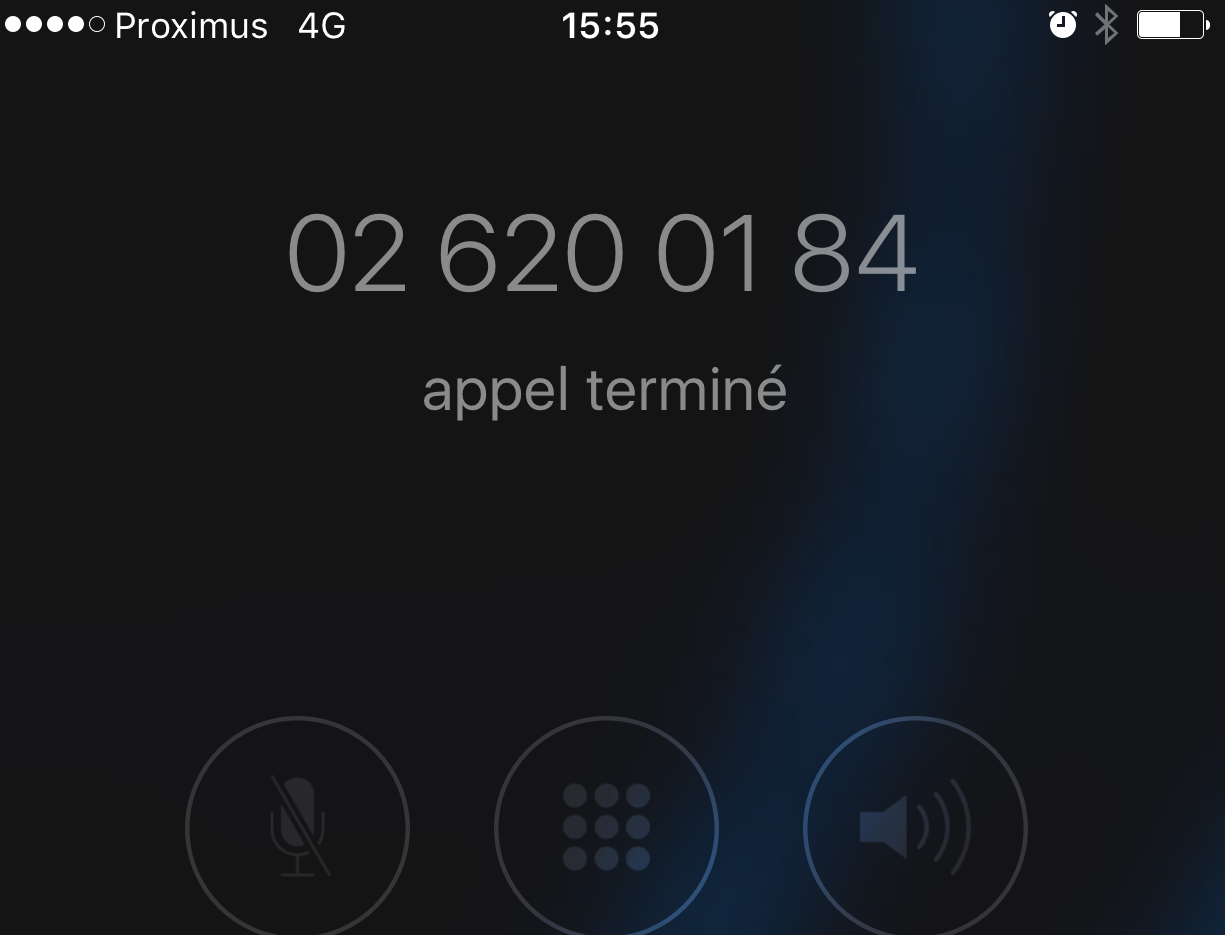Turn on the speaker
1225x935 pixels.
[x=914, y=827]
